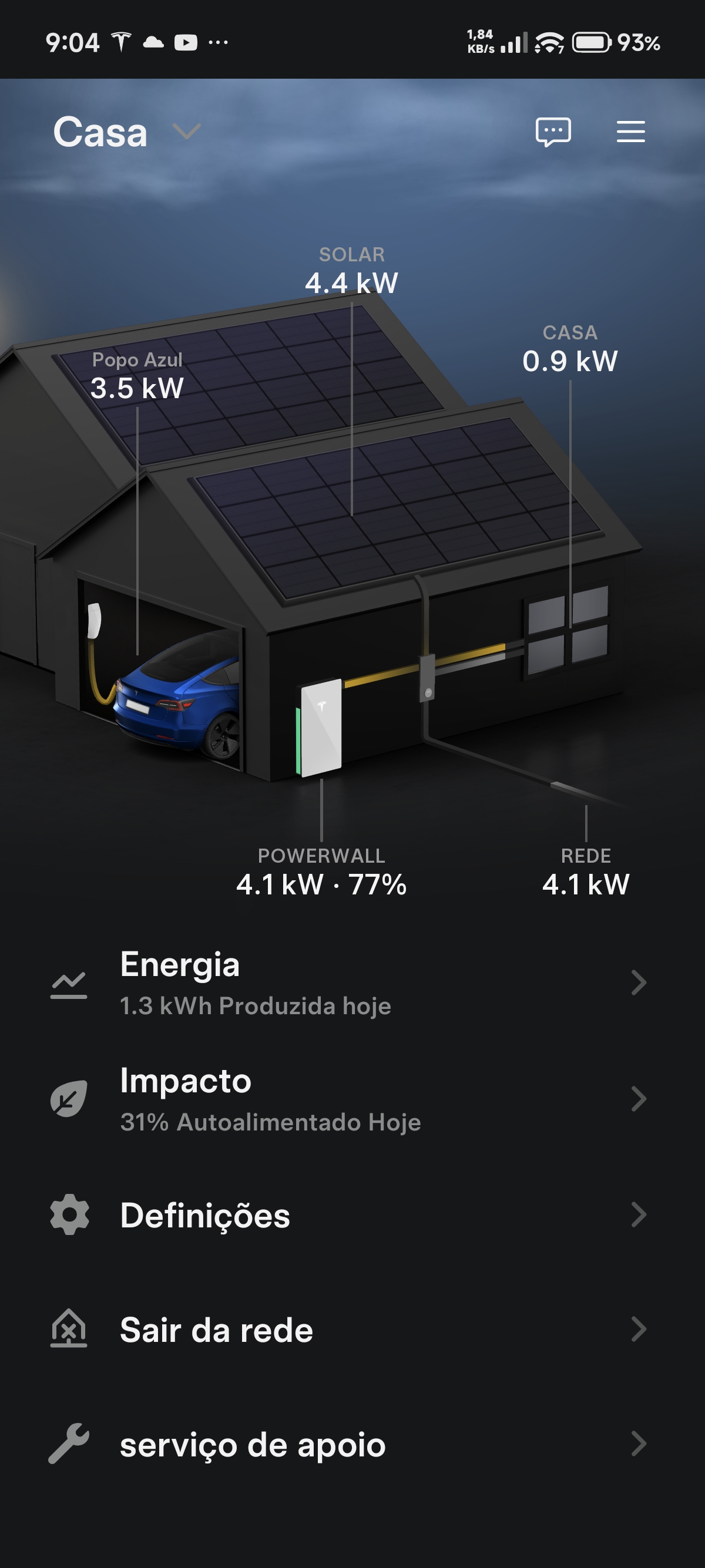Go to Definições settings
The image size is (705, 1568).
[348, 1215]
